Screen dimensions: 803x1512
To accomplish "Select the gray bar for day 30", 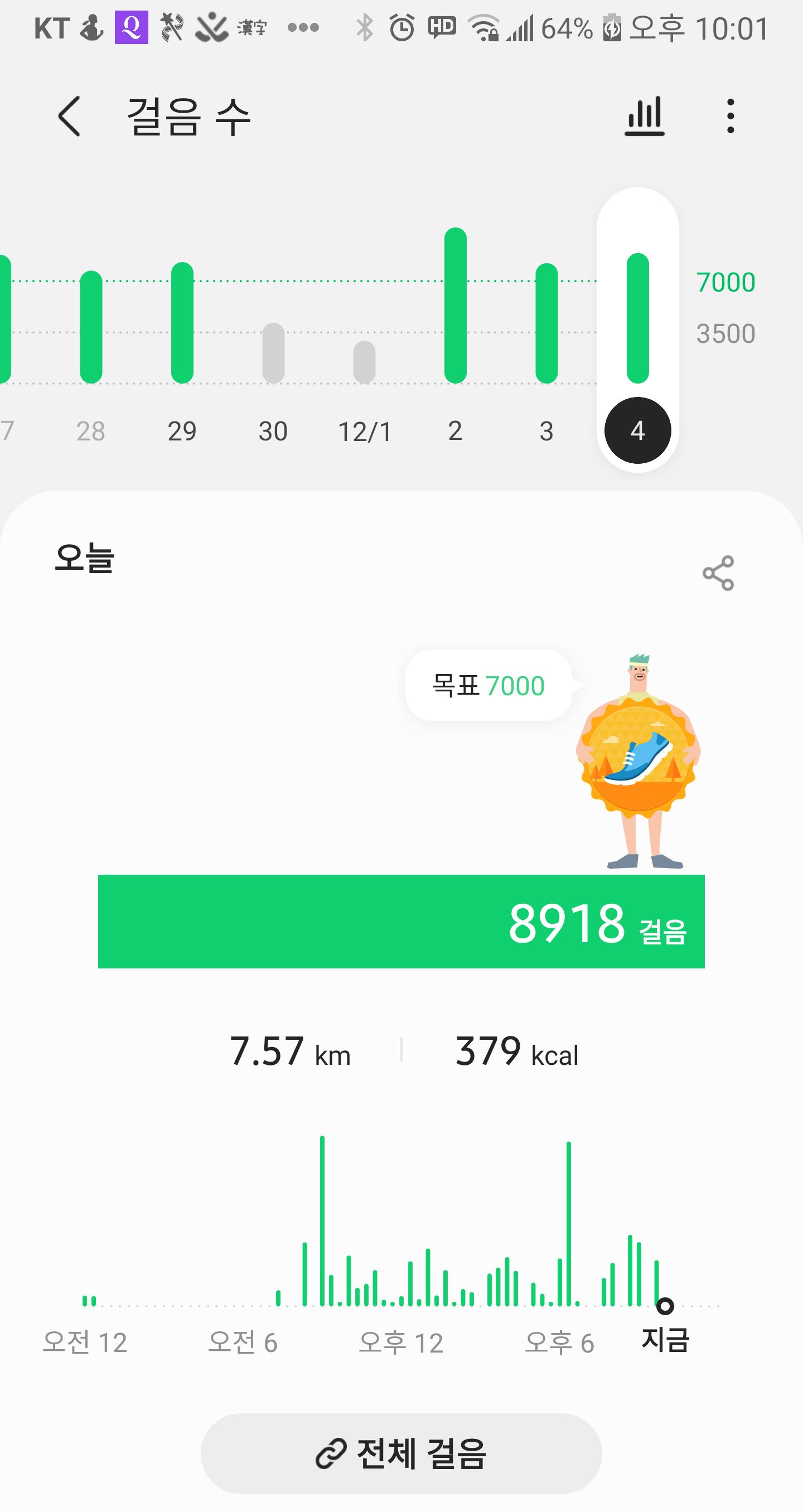I will click(273, 353).
